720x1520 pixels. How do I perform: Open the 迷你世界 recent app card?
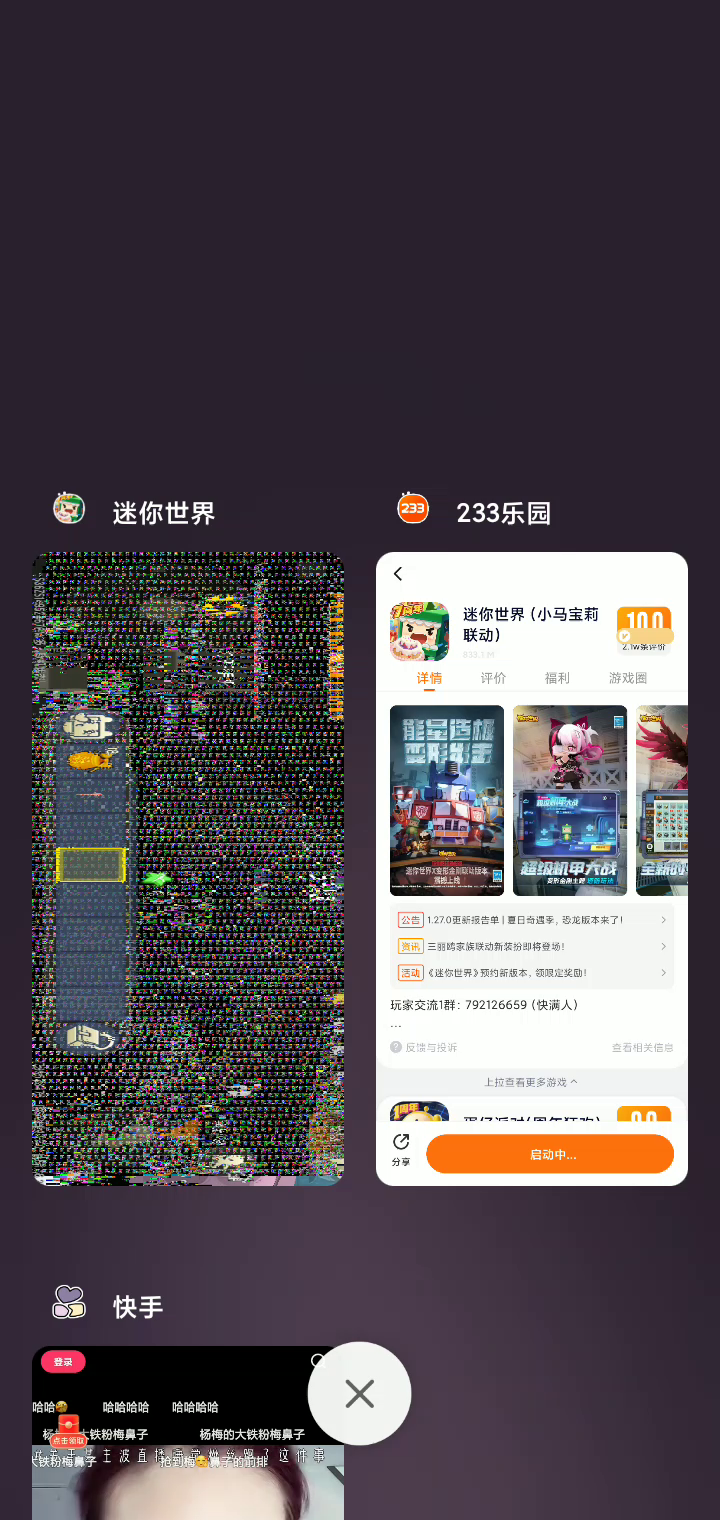click(x=188, y=868)
